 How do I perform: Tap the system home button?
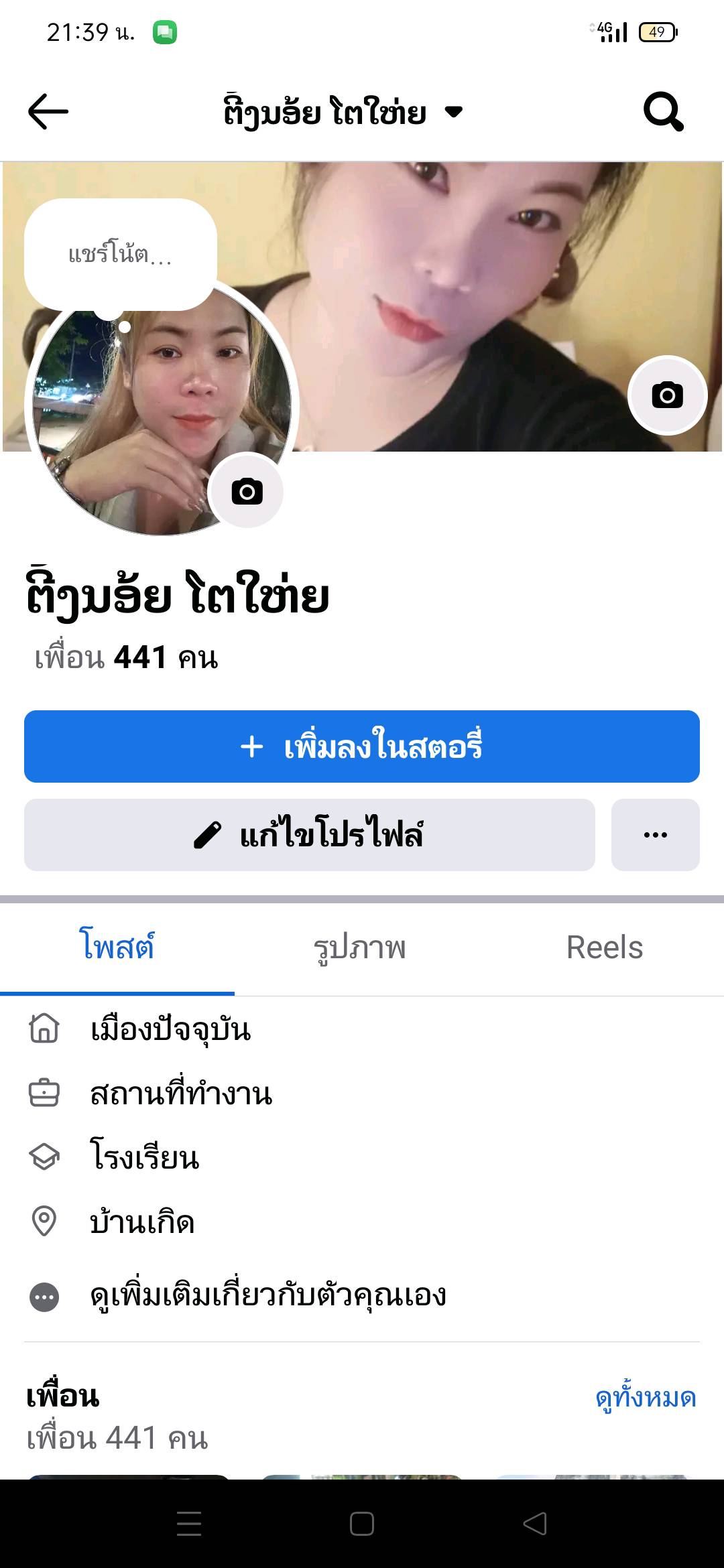[362, 1524]
